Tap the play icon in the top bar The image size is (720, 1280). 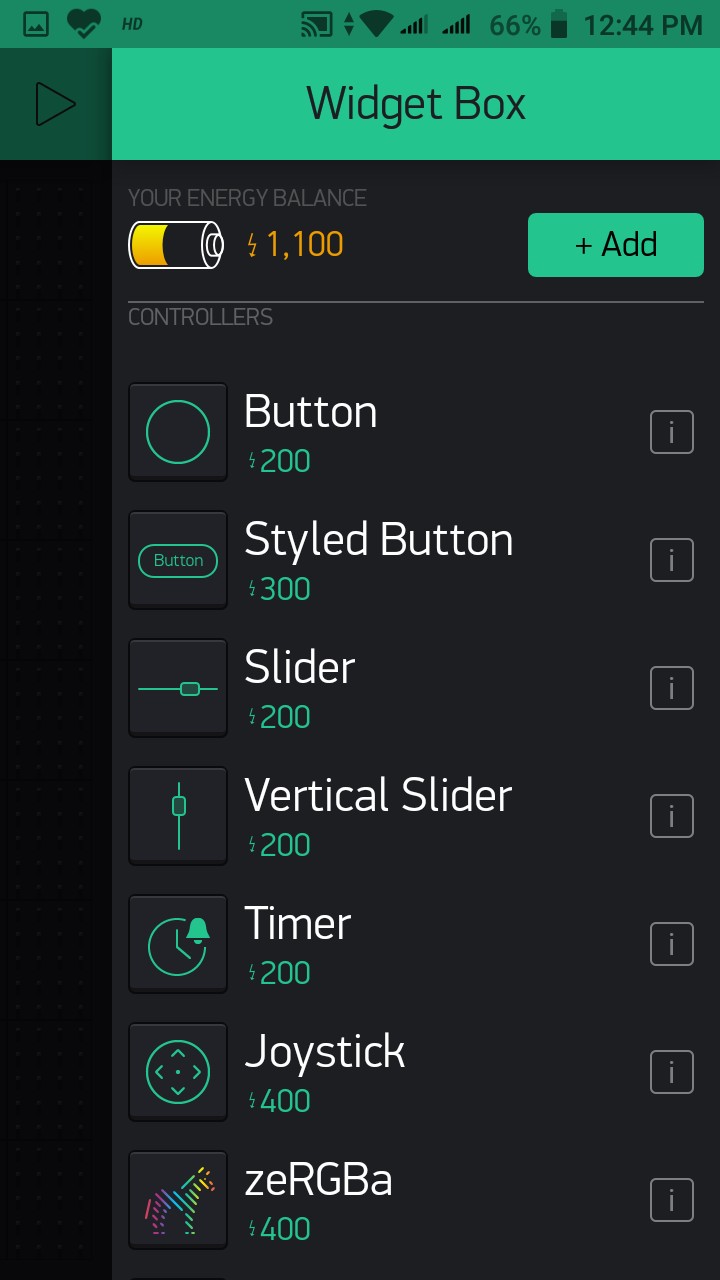click(x=55, y=104)
